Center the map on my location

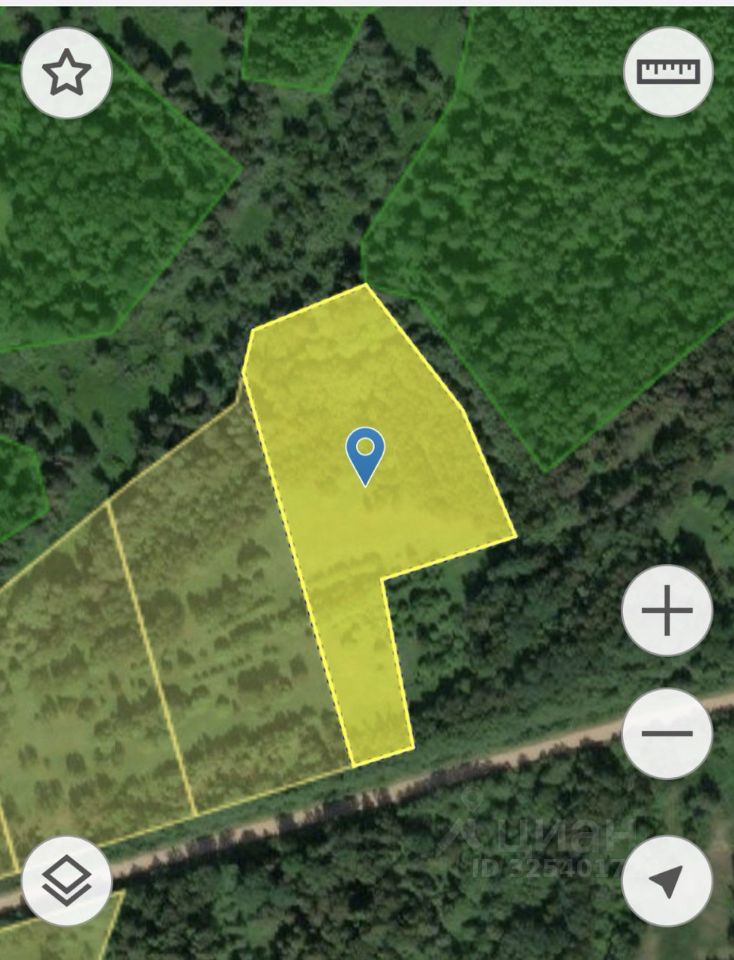click(666, 880)
